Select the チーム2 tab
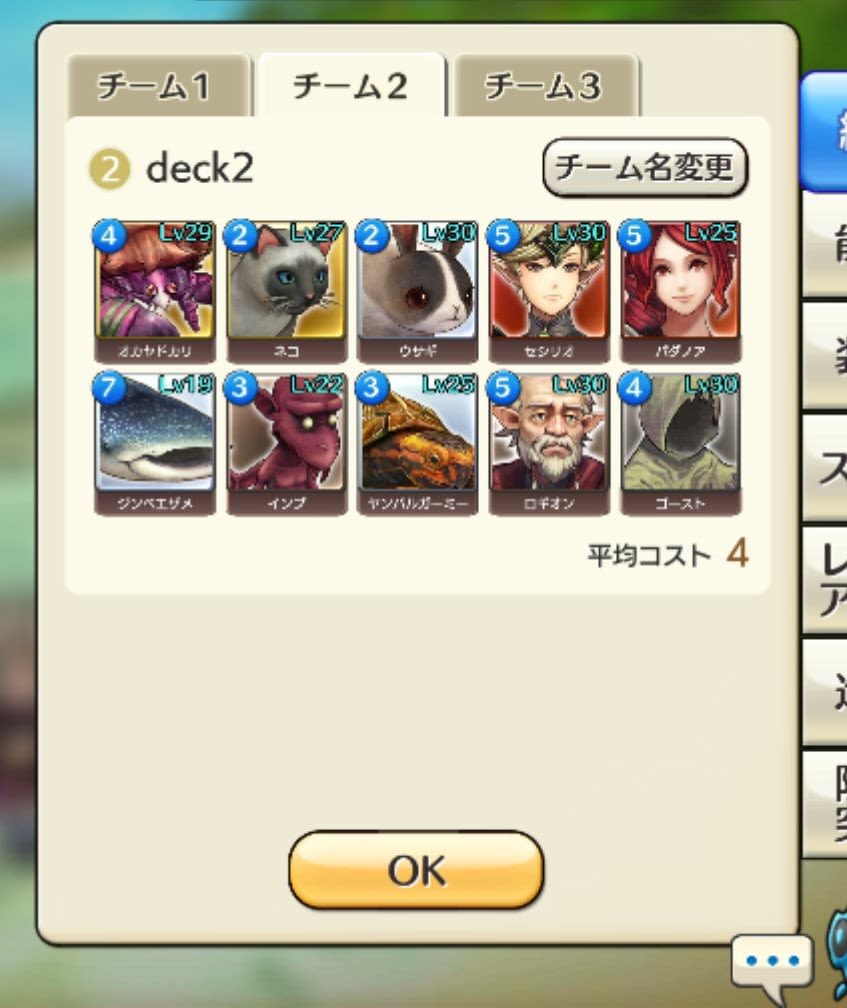 (350, 88)
